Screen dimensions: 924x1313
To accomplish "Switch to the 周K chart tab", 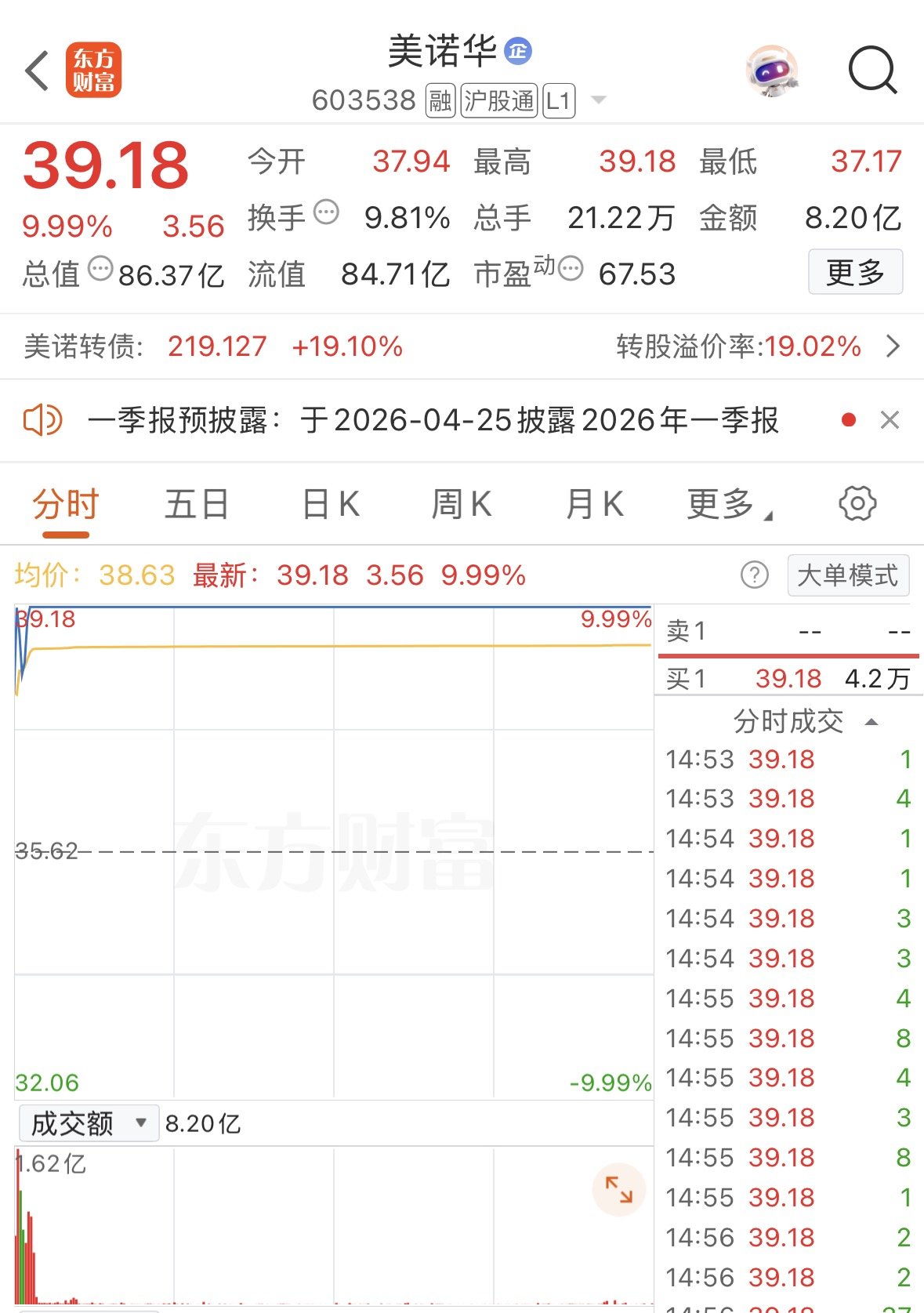I will (462, 504).
